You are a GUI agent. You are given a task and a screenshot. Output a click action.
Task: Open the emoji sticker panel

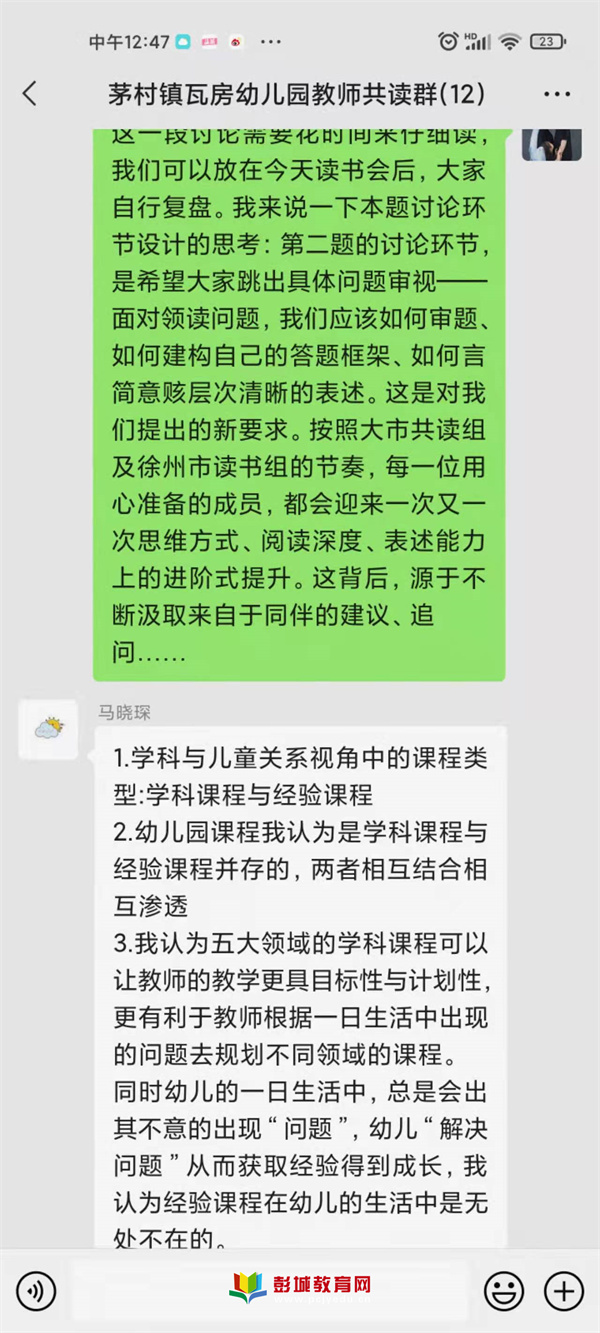coord(503,1291)
